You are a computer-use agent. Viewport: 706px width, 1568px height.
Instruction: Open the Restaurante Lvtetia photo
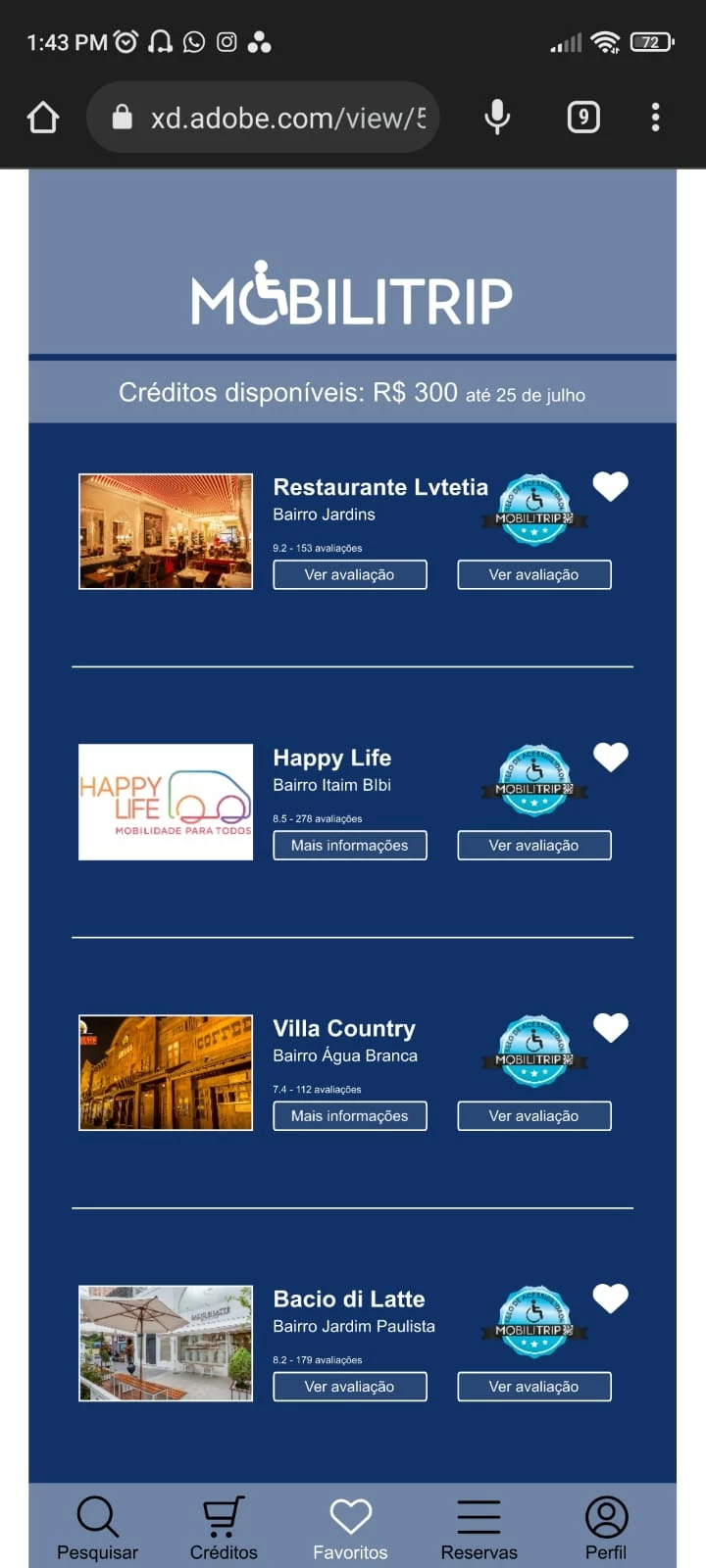click(x=166, y=531)
